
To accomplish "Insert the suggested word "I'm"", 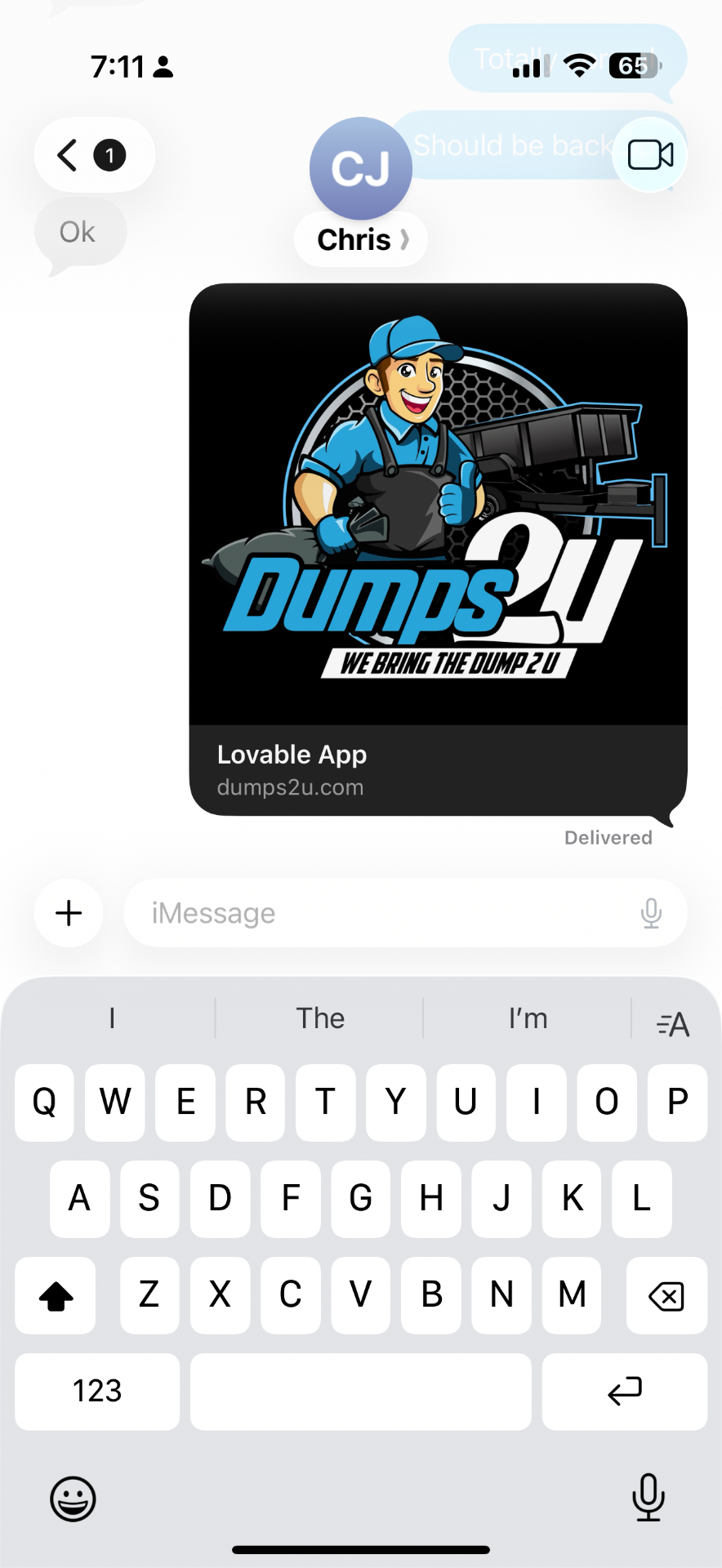I will pos(528,1018).
